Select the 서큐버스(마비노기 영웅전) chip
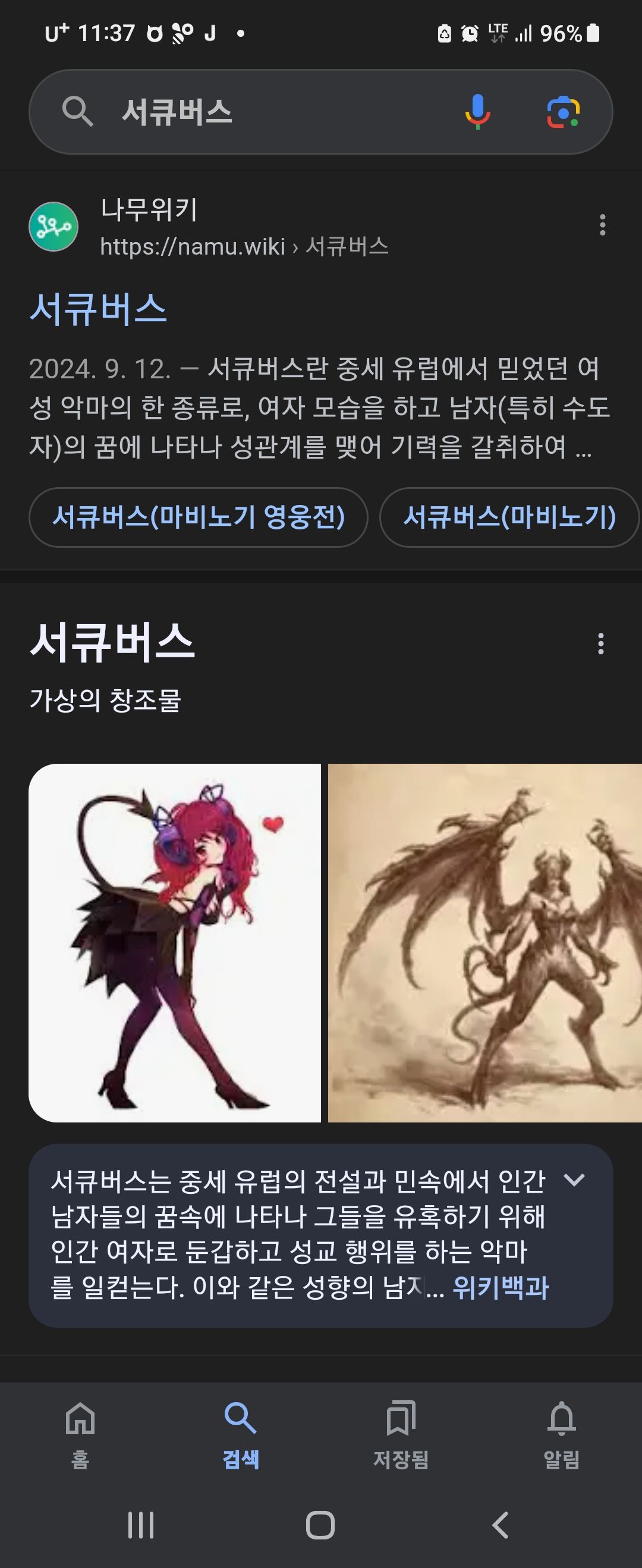Screen dimensions: 642x1568 click(x=199, y=518)
